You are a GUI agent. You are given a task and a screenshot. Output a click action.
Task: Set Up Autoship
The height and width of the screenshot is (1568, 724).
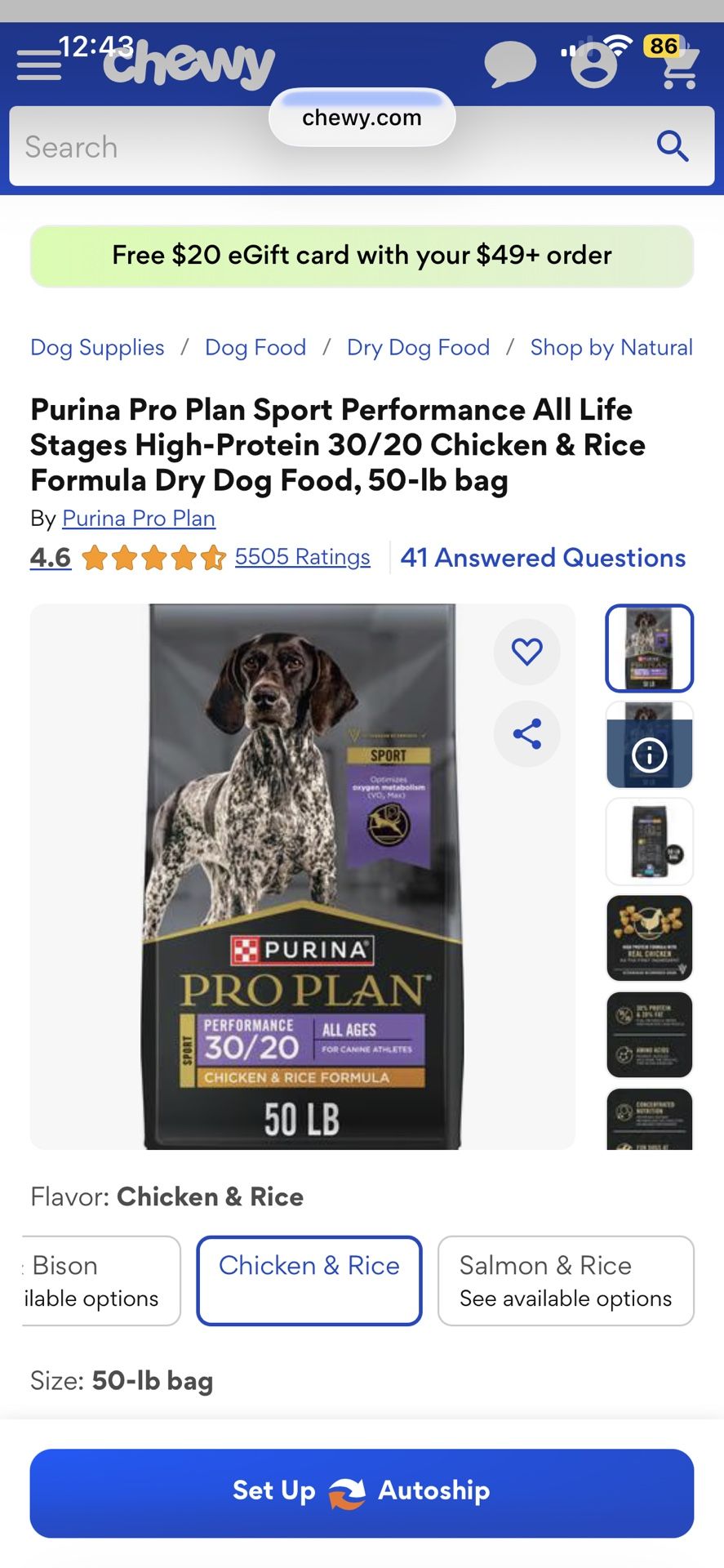pyautogui.click(x=362, y=1492)
